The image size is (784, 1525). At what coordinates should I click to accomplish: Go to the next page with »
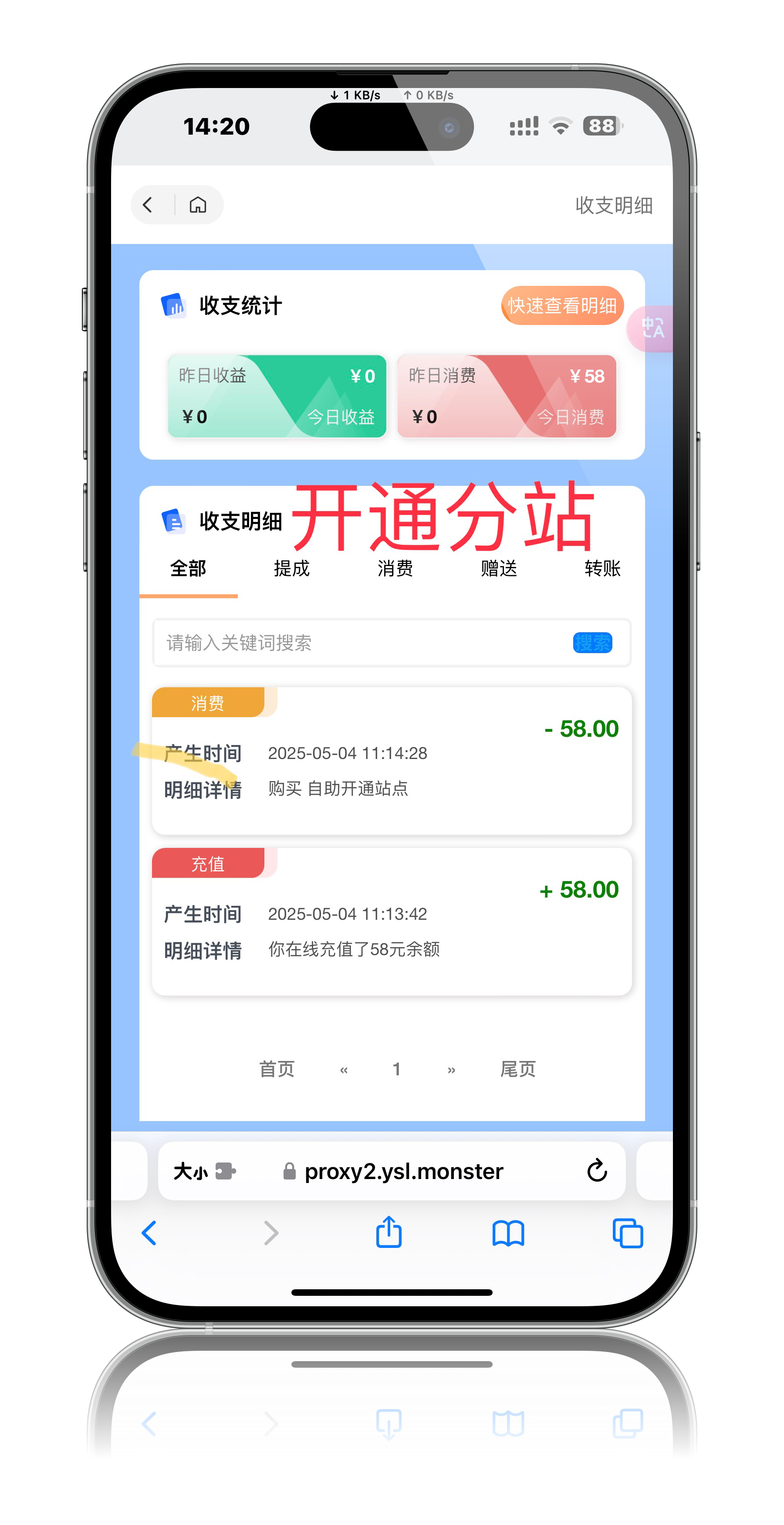452,1070
